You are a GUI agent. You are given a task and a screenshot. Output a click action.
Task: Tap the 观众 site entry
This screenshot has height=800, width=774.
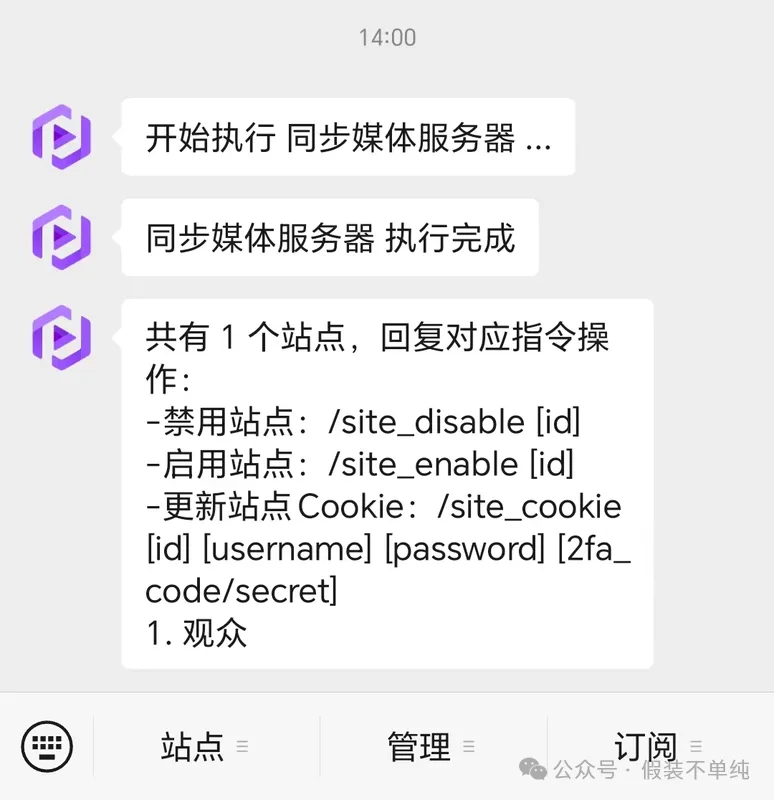click(213, 633)
